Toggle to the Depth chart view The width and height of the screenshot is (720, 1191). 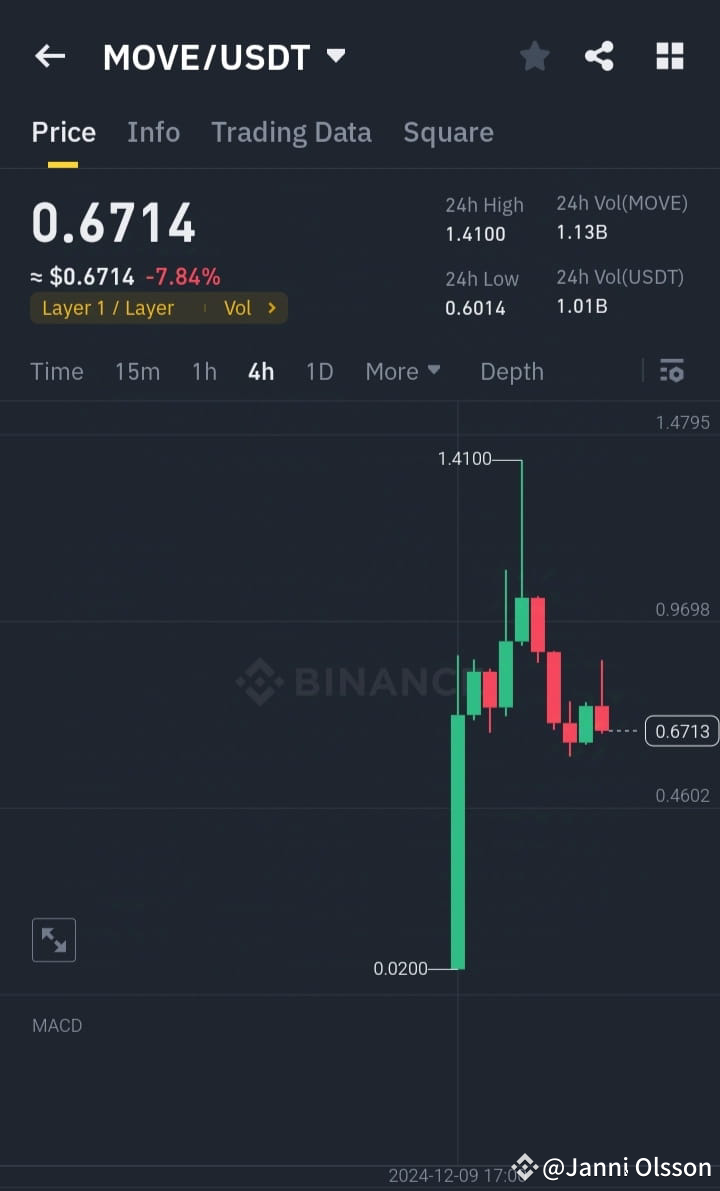(x=511, y=371)
